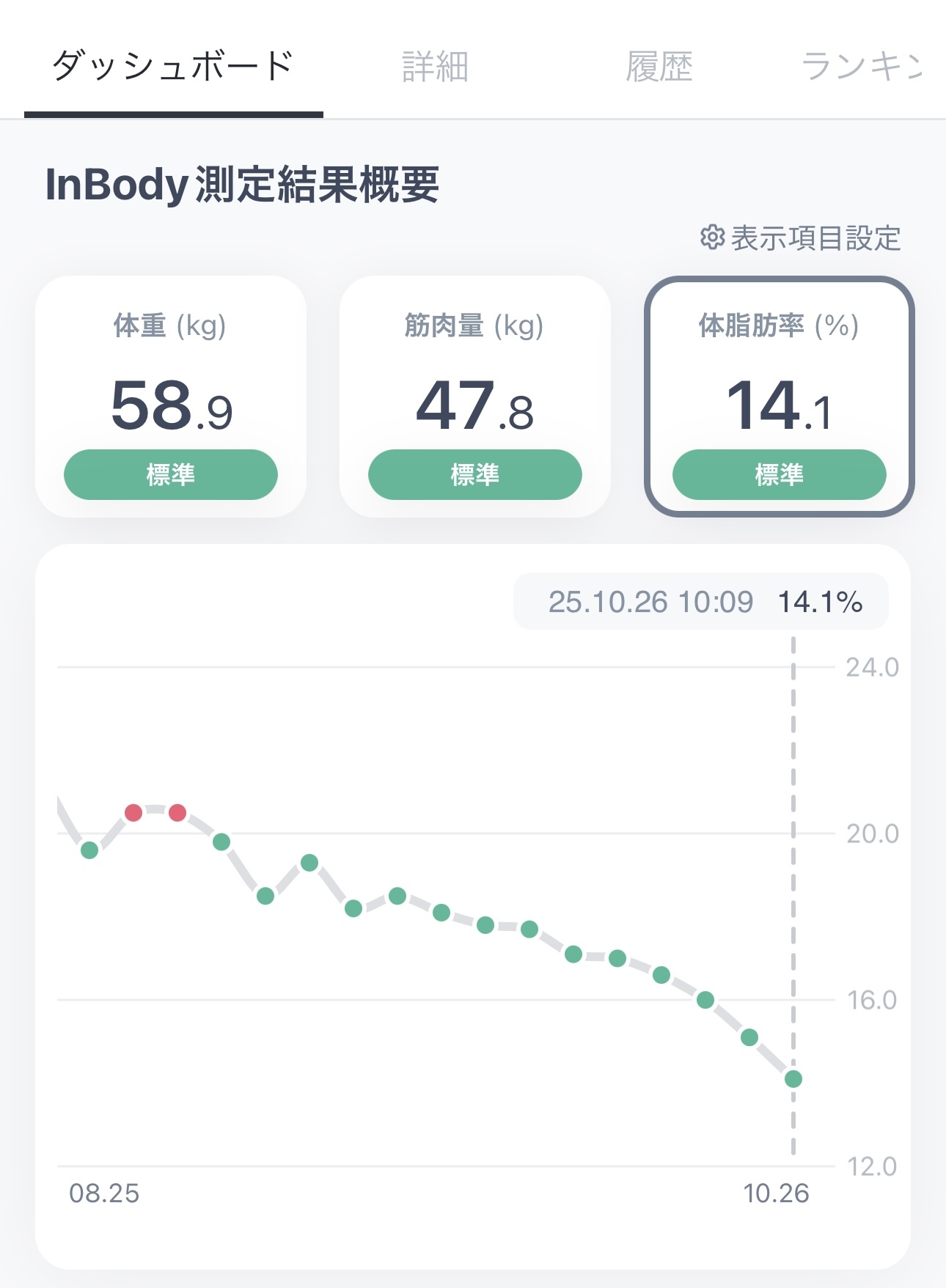This screenshot has width=946, height=1288.
Task: Tap the 体脂肪率 (%) card
Action: point(779,396)
